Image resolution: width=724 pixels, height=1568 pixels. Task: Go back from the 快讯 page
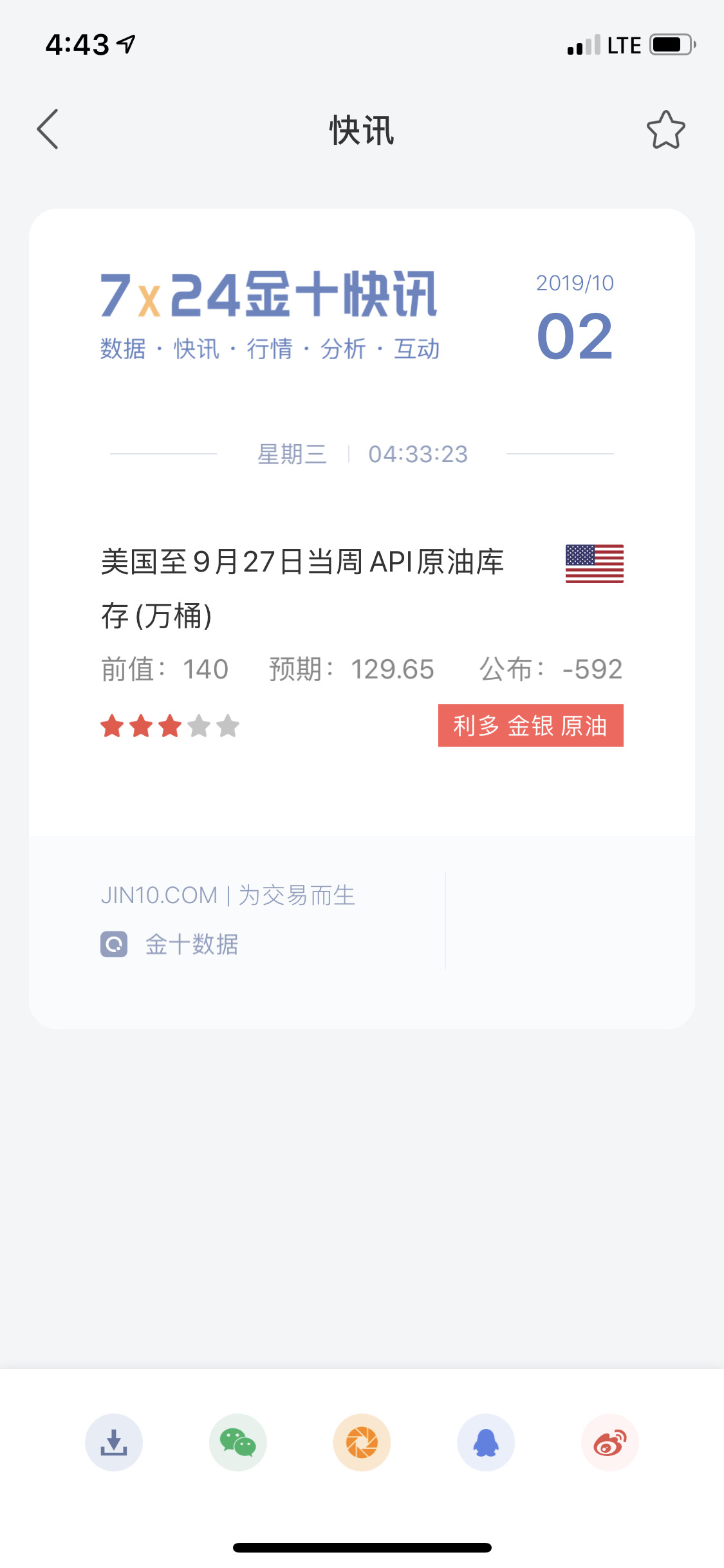point(48,129)
